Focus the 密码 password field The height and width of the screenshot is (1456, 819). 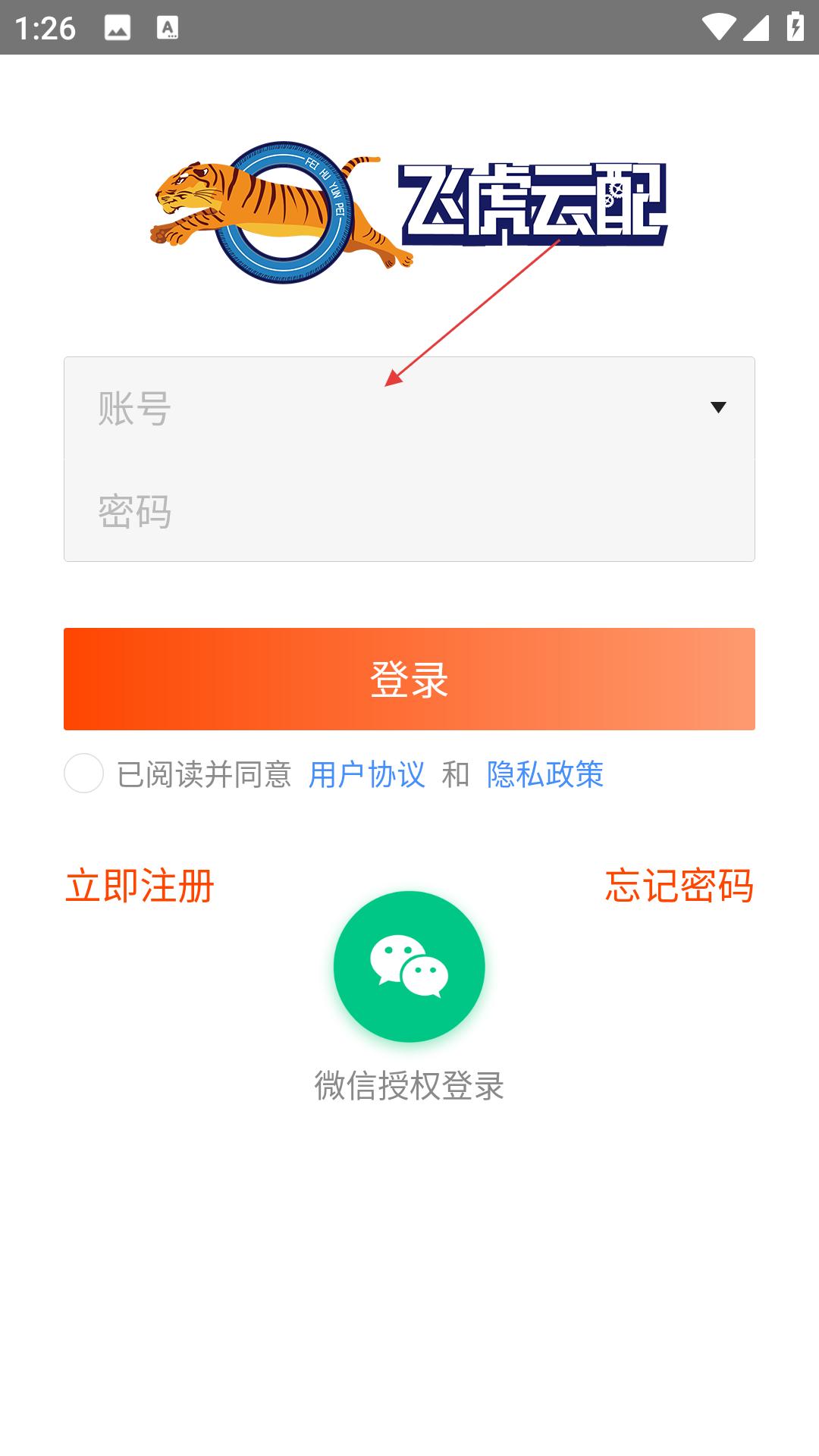[409, 510]
